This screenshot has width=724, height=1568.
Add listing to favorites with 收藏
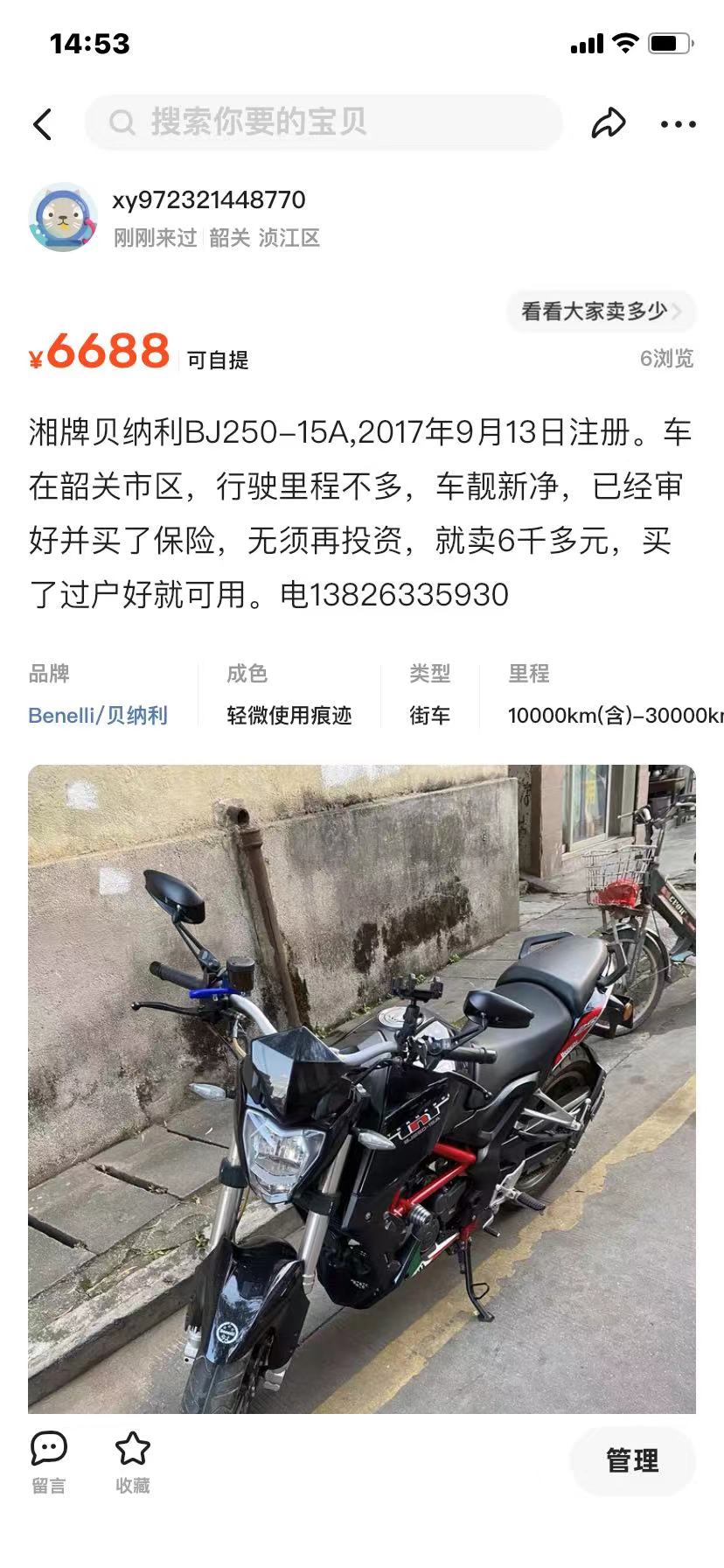click(133, 1462)
